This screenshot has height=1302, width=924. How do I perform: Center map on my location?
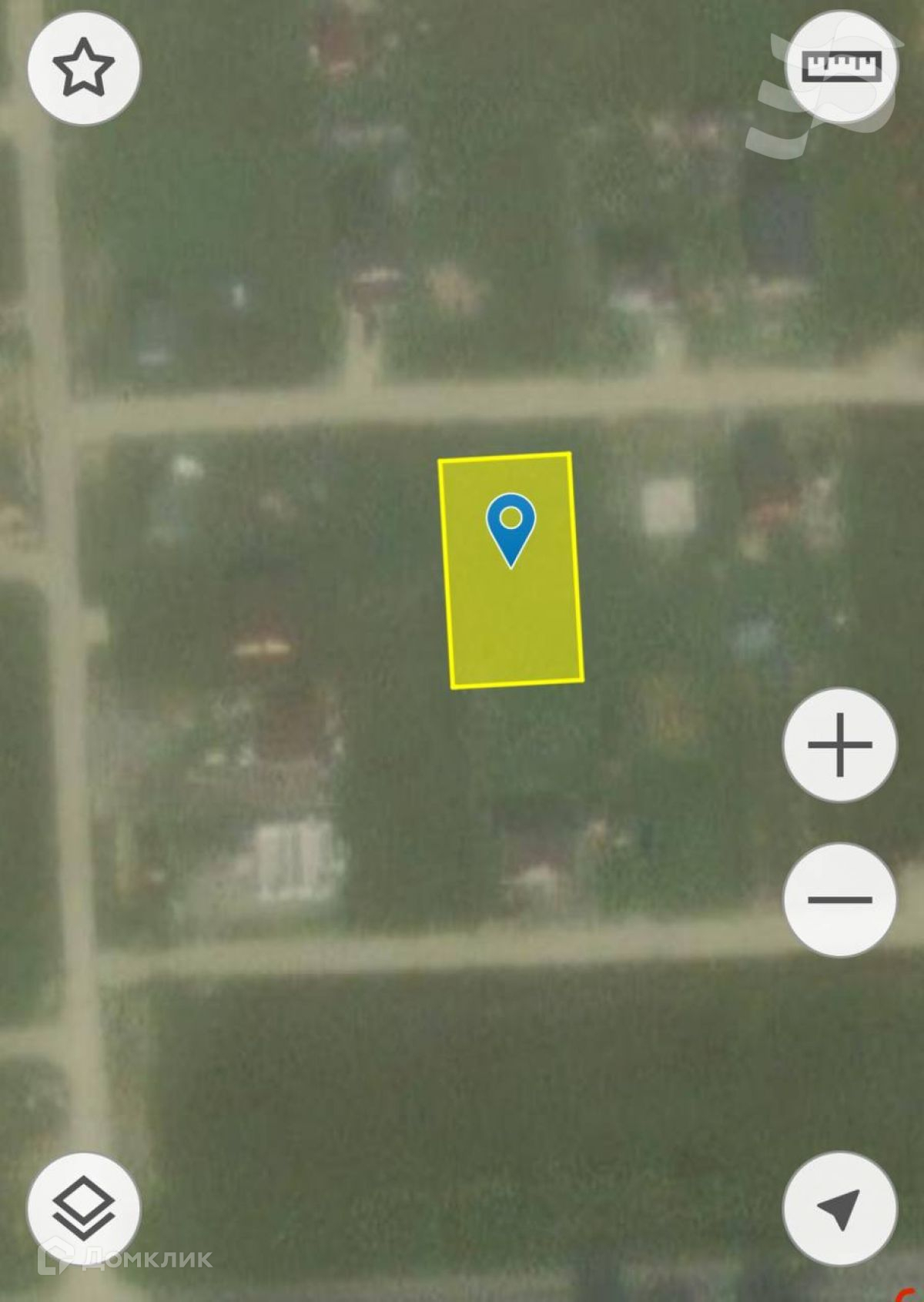tap(839, 1208)
